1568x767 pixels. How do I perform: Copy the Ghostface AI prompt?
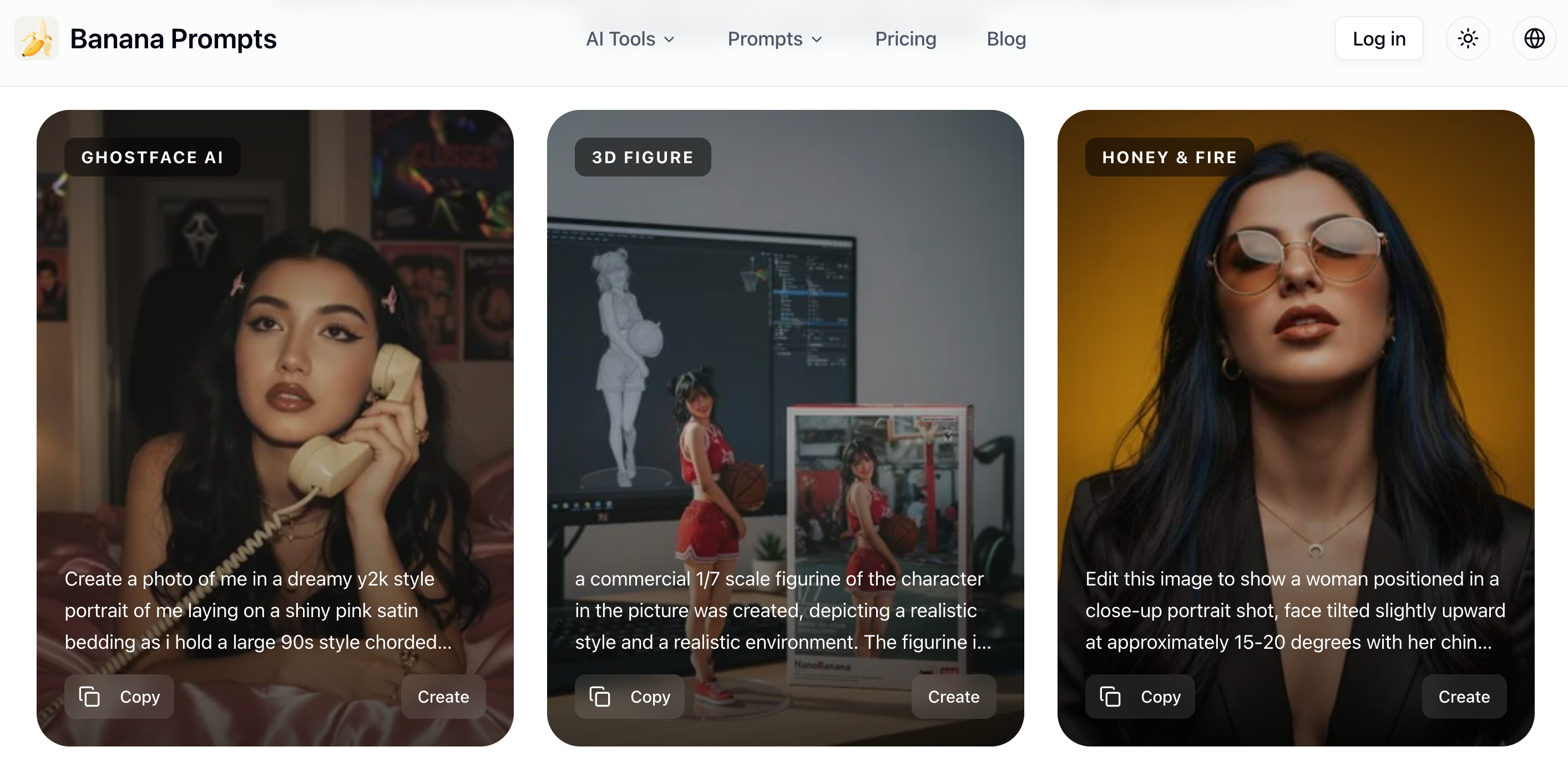(119, 697)
